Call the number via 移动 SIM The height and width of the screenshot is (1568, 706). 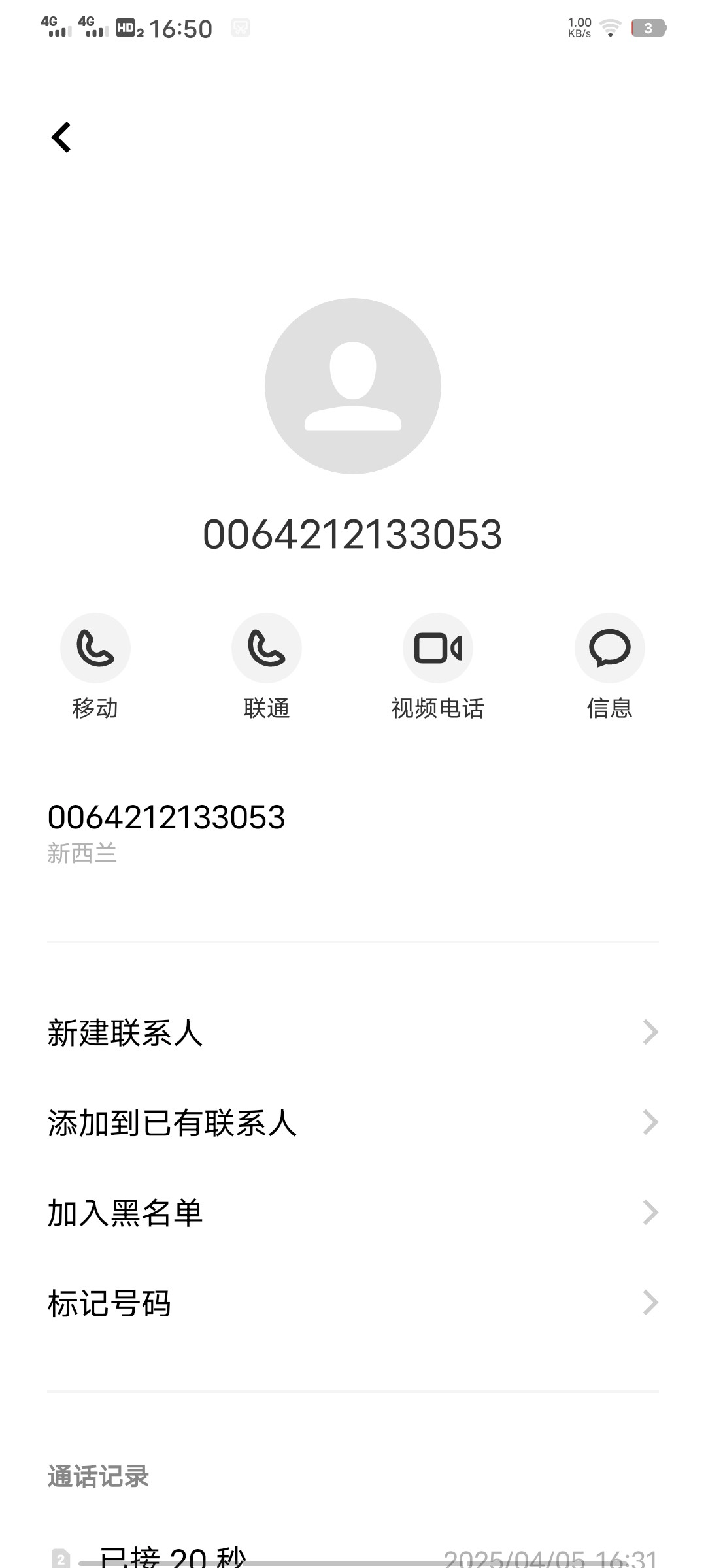pos(95,648)
